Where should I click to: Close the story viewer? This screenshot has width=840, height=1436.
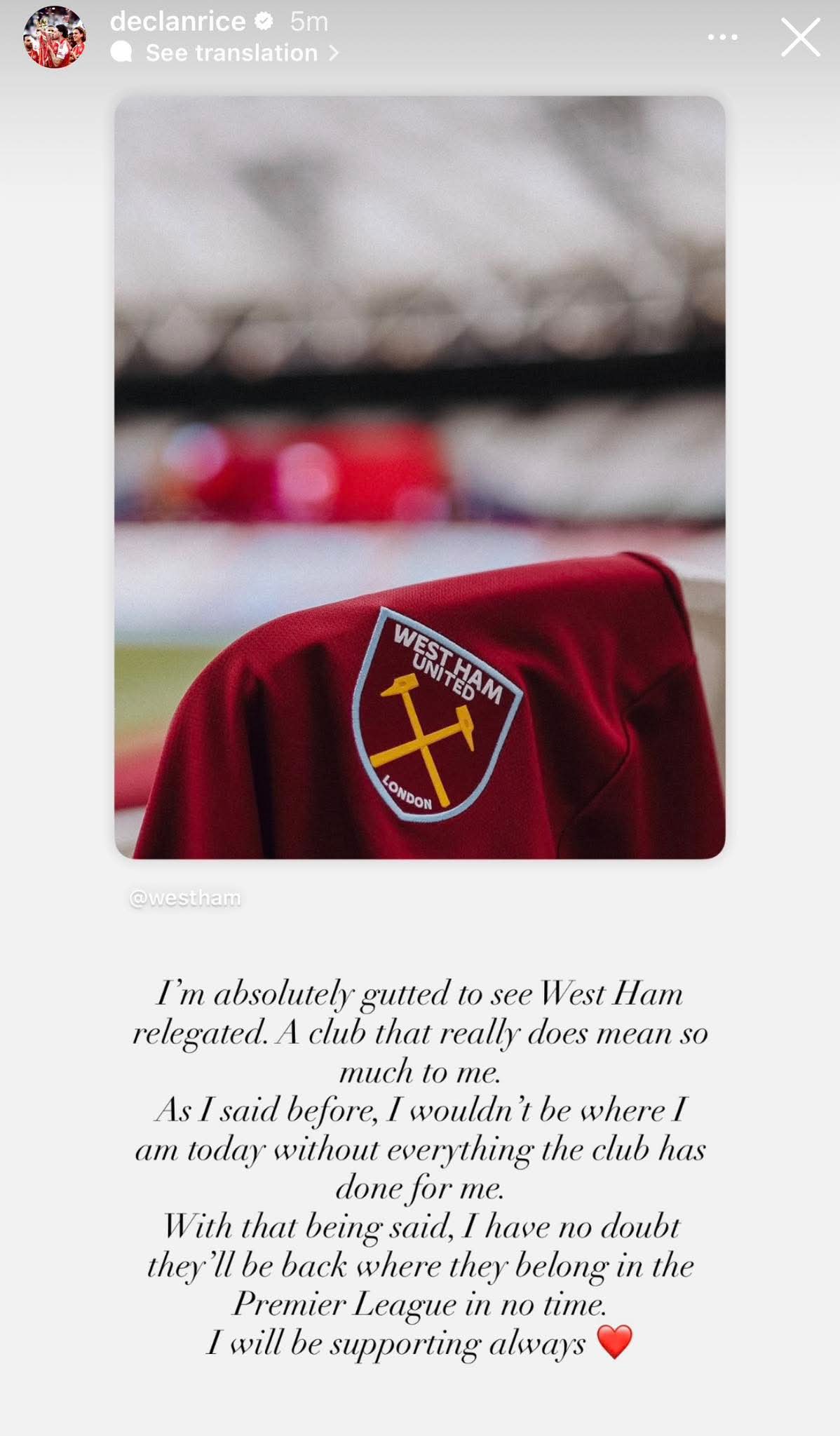click(800, 38)
